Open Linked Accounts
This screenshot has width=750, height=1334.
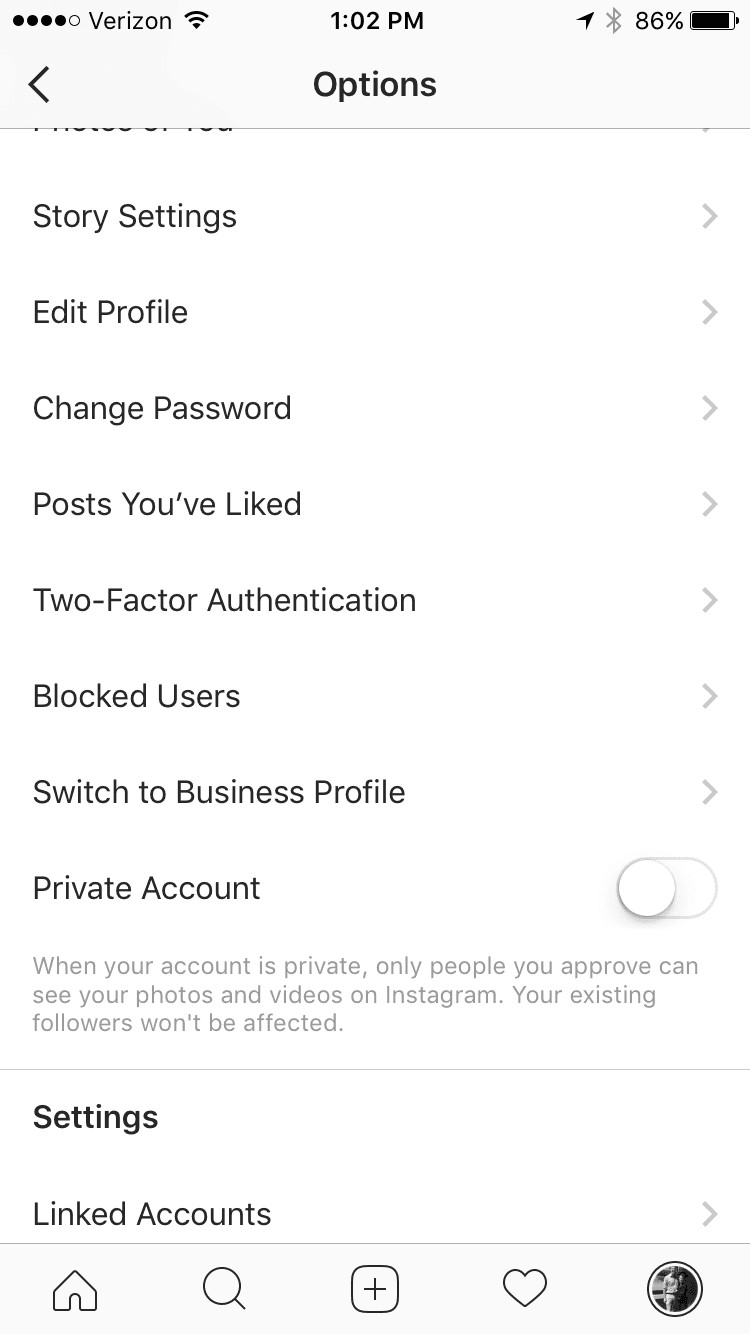tap(375, 1214)
